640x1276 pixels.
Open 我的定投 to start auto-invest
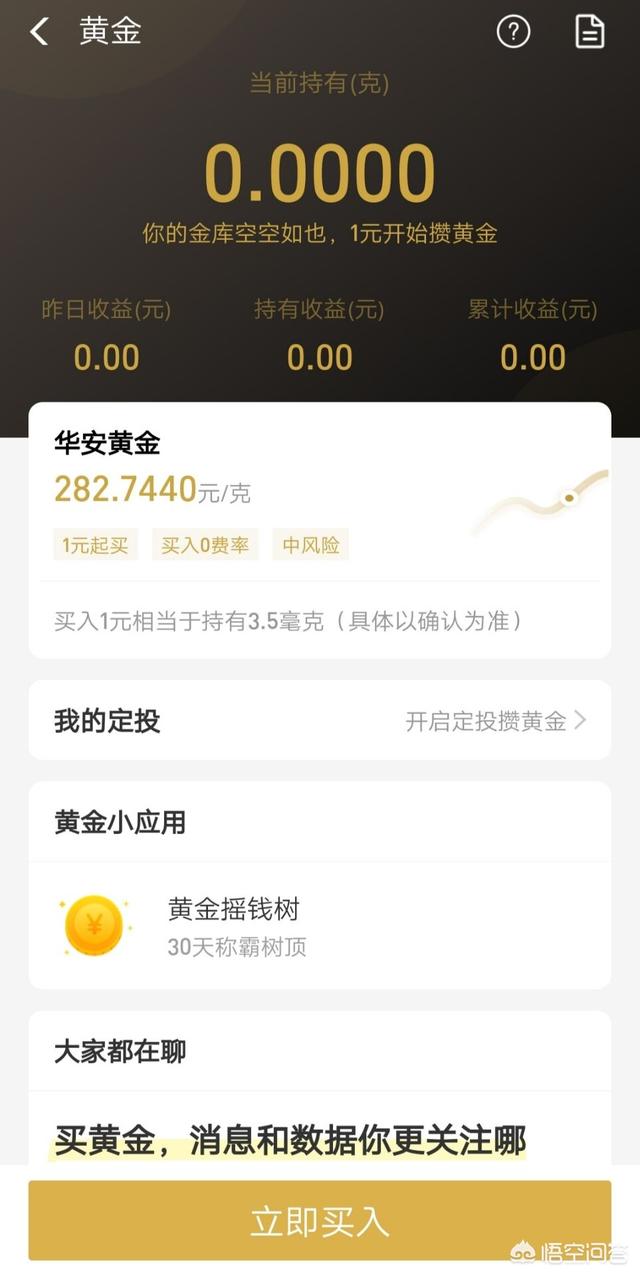pos(319,720)
